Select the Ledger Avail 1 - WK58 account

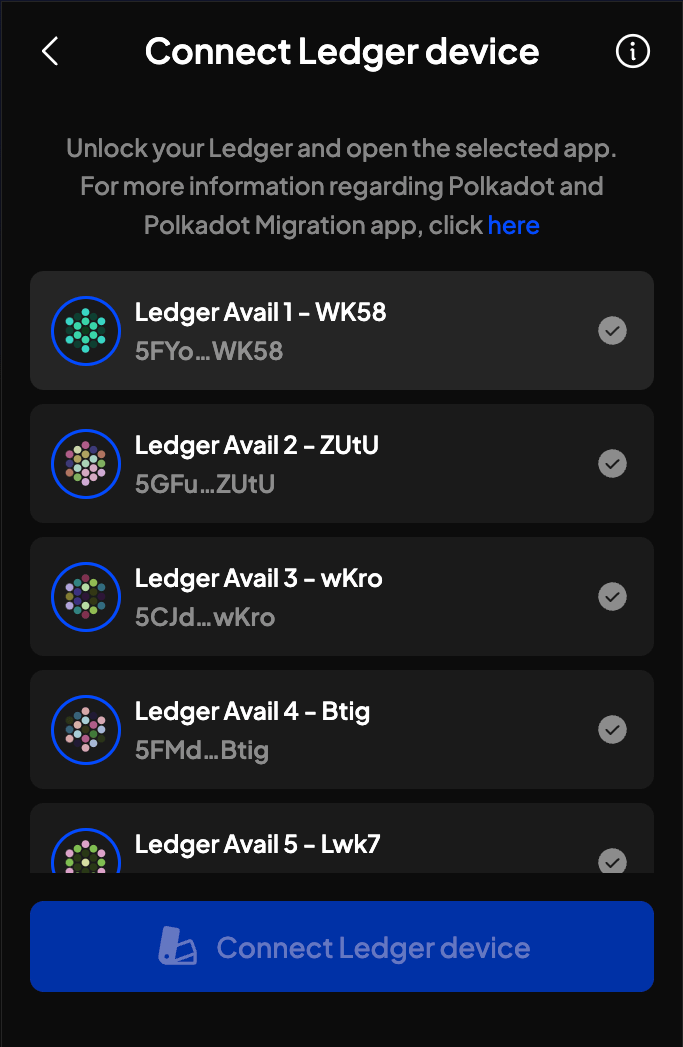[341, 330]
